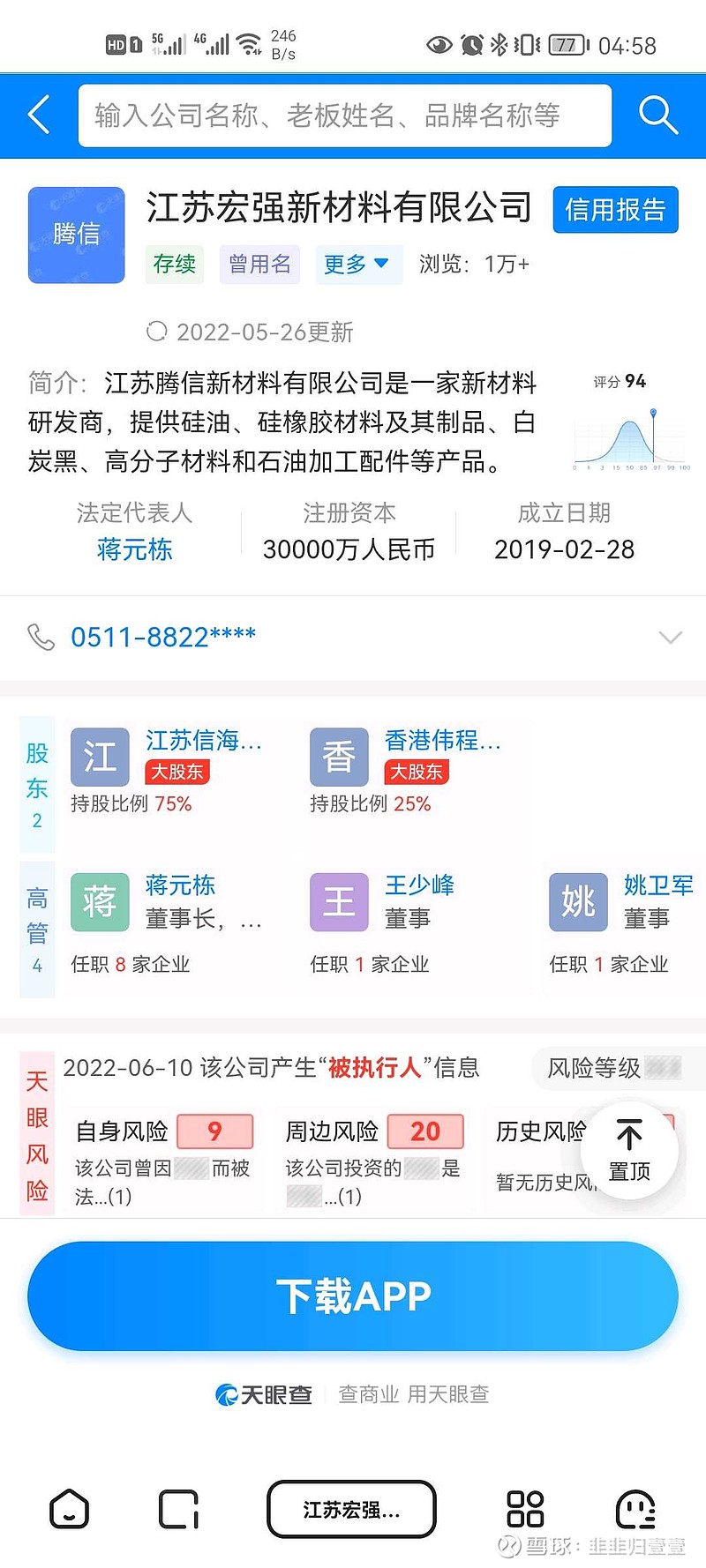Image resolution: width=706 pixels, height=1568 pixels.
Task: Tap the 曾用名 tag
Action: point(259,264)
